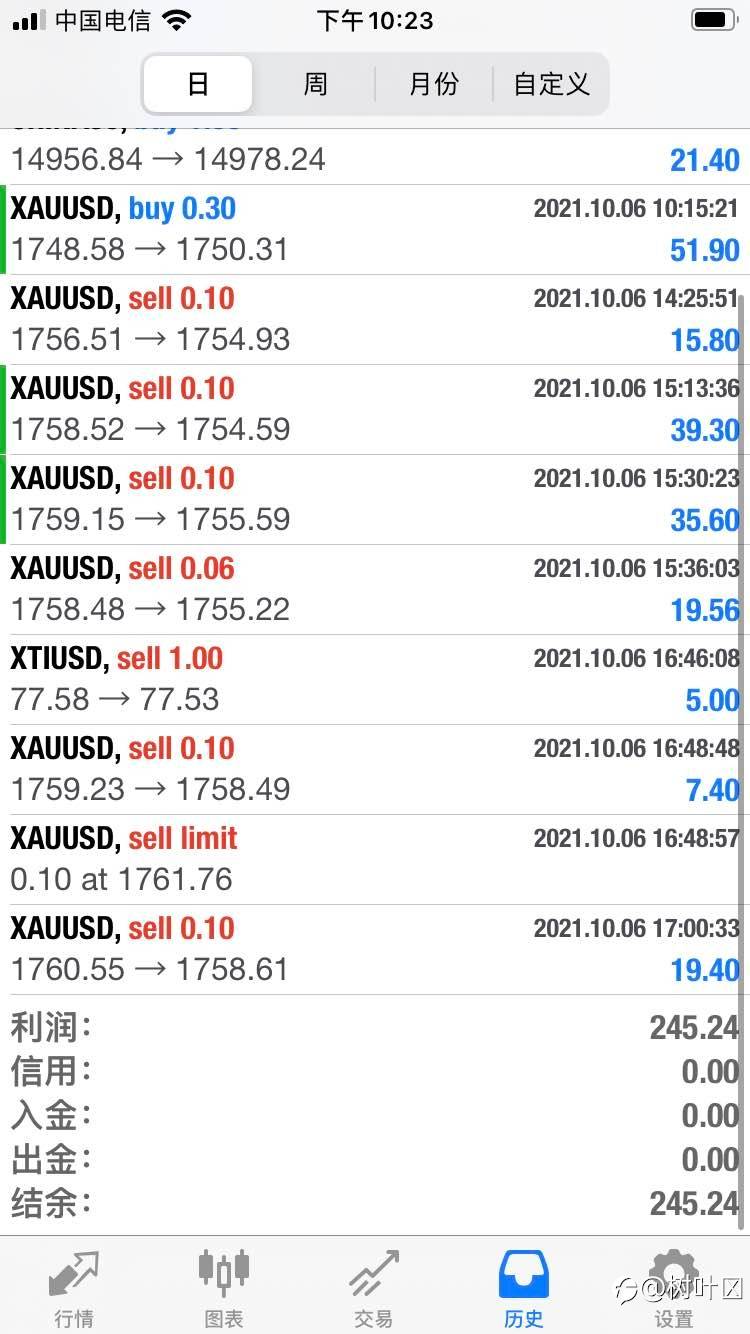
Task: Switch to the 周 period segment
Action: point(315,84)
